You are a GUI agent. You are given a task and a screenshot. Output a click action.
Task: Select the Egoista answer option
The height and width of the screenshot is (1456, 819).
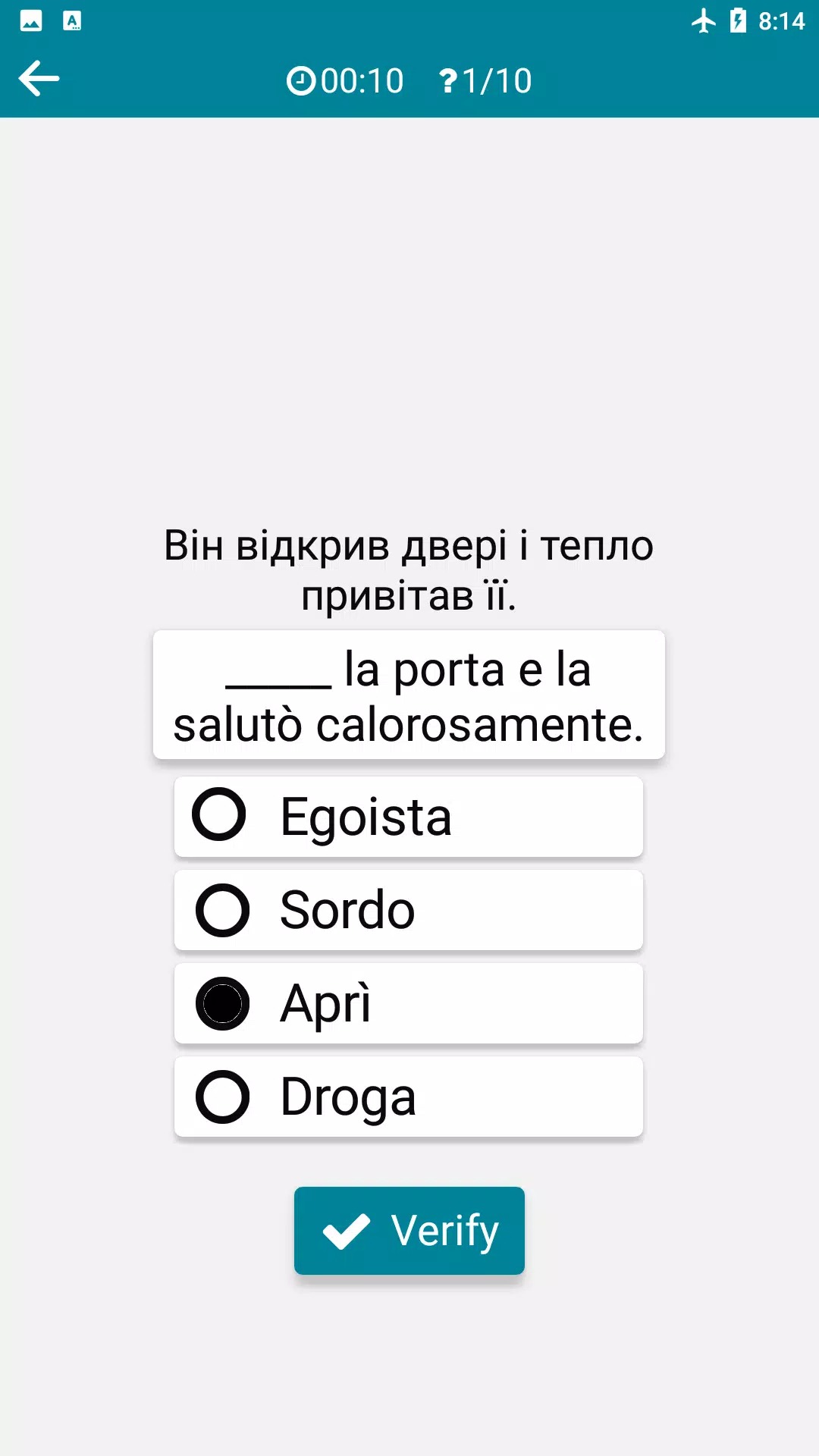point(408,817)
